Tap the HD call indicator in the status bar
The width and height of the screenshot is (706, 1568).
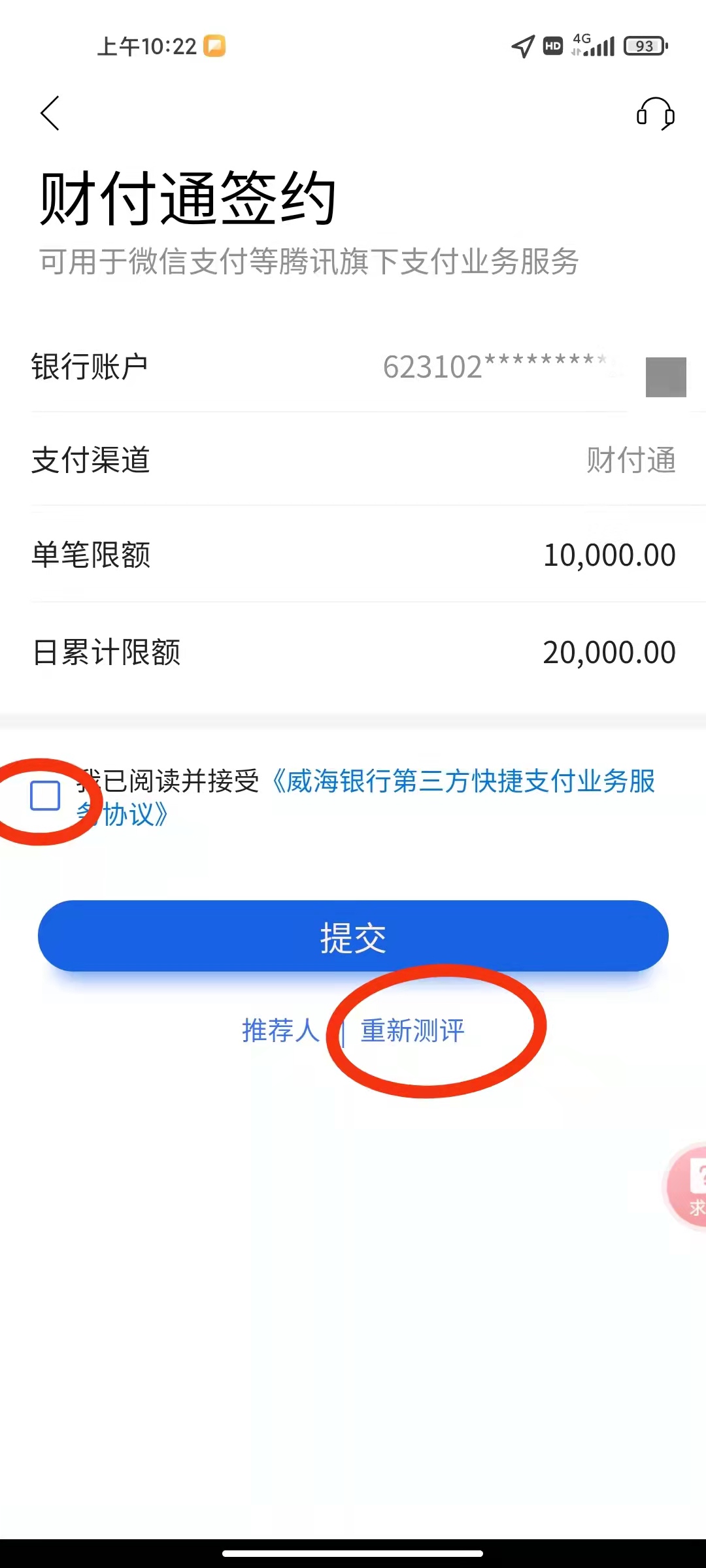(552, 46)
